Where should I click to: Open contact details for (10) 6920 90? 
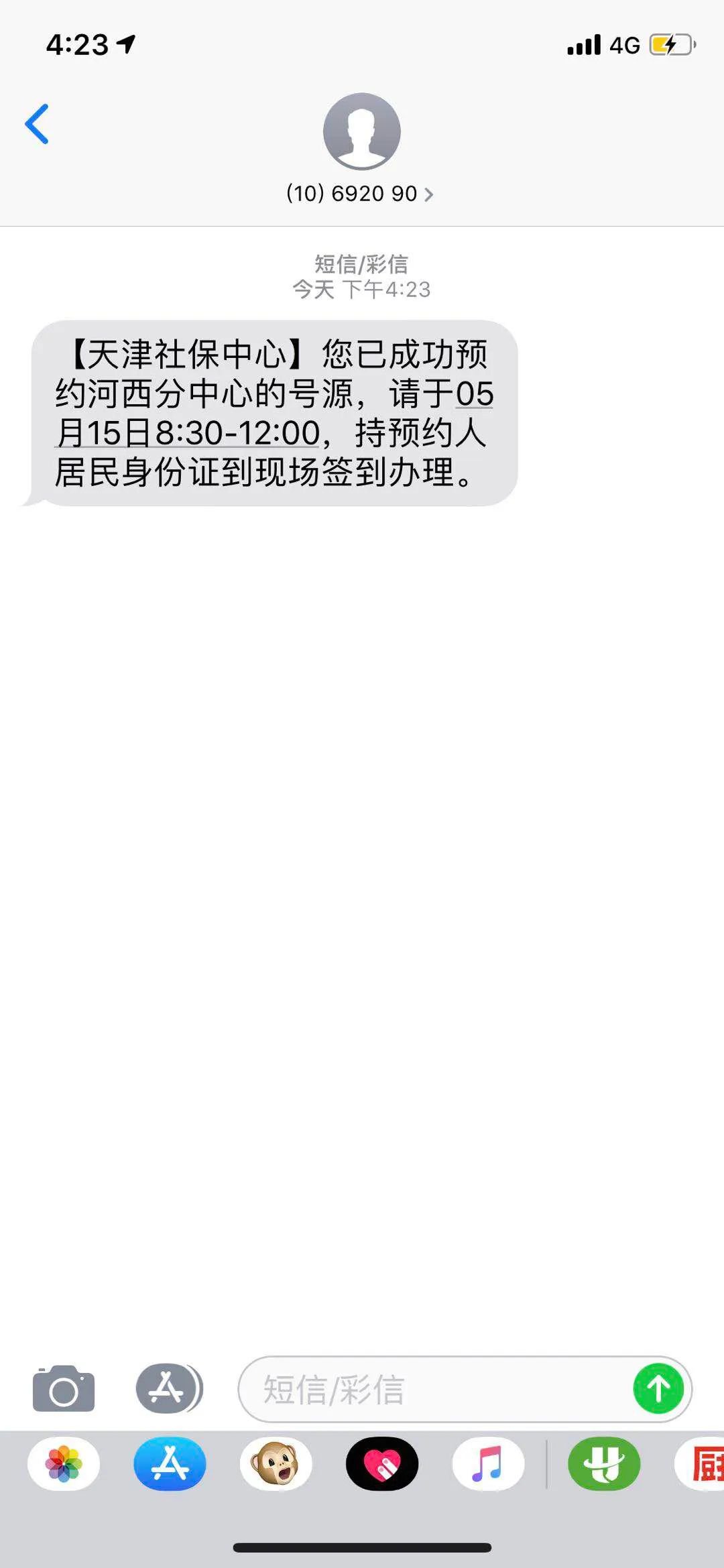pyautogui.click(x=360, y=194)
